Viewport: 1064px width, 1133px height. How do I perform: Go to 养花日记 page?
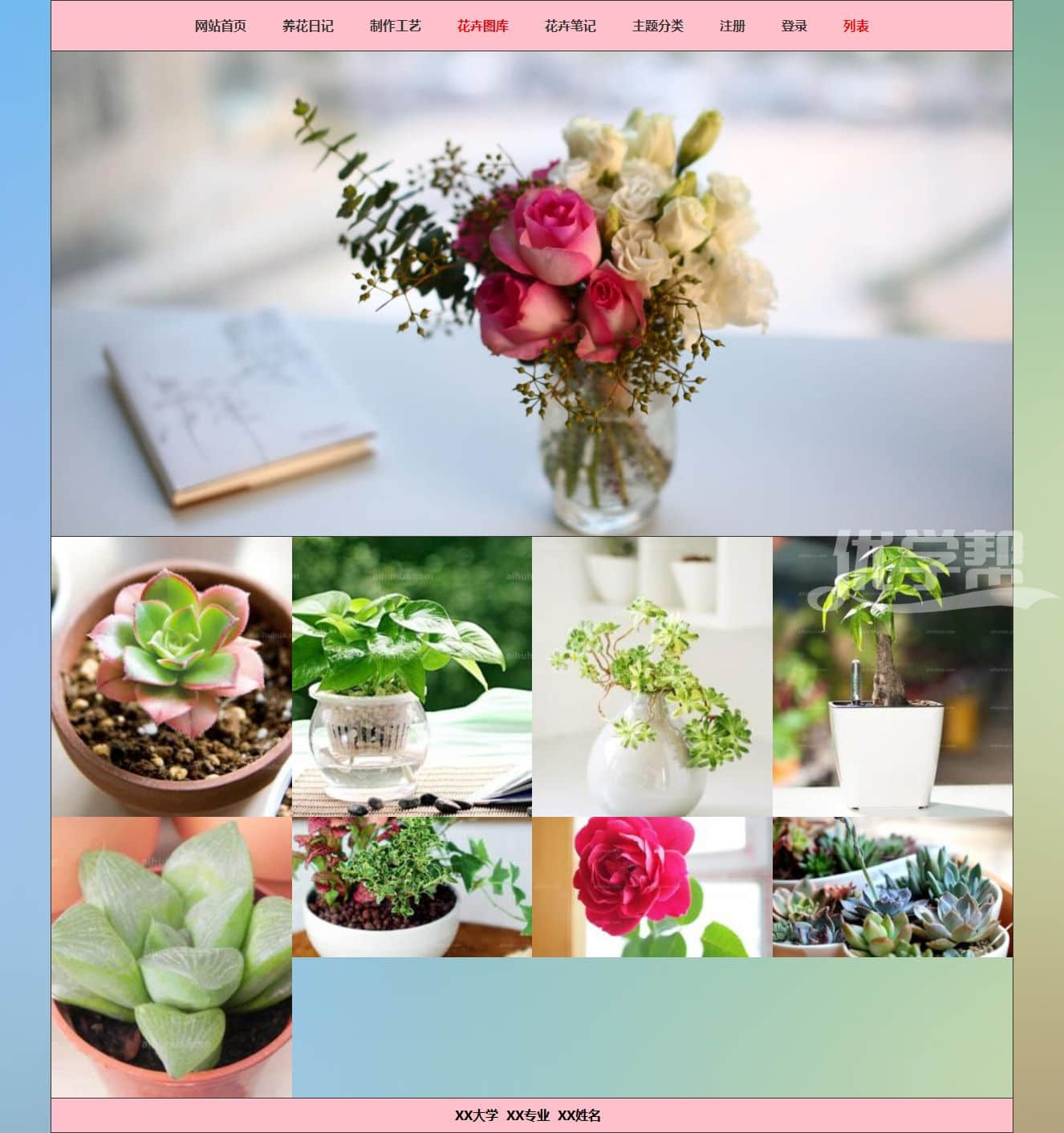(307, 26)
